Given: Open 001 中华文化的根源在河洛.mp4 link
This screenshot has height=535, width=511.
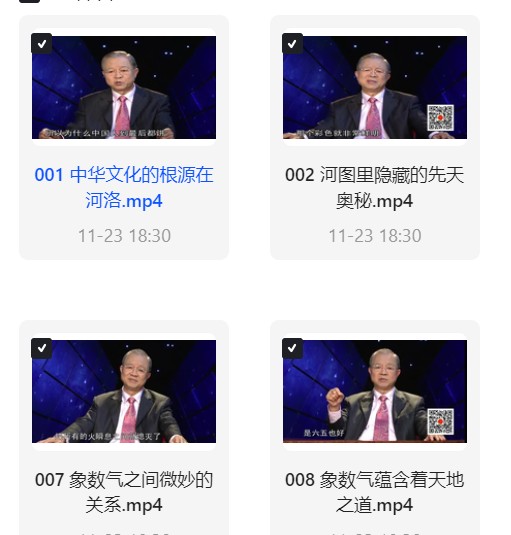Looking at the screenshot, I should click(x=124, y=187).
